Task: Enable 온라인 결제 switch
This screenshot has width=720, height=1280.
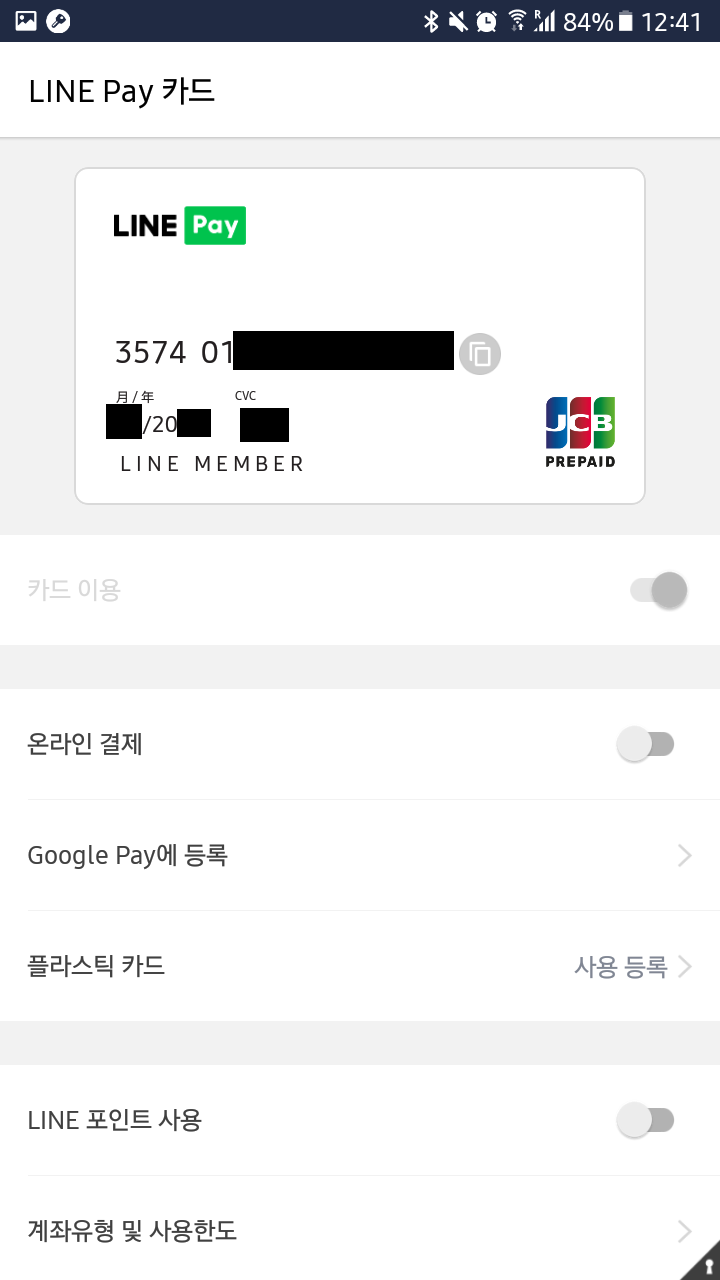Action: pos(646,744)
